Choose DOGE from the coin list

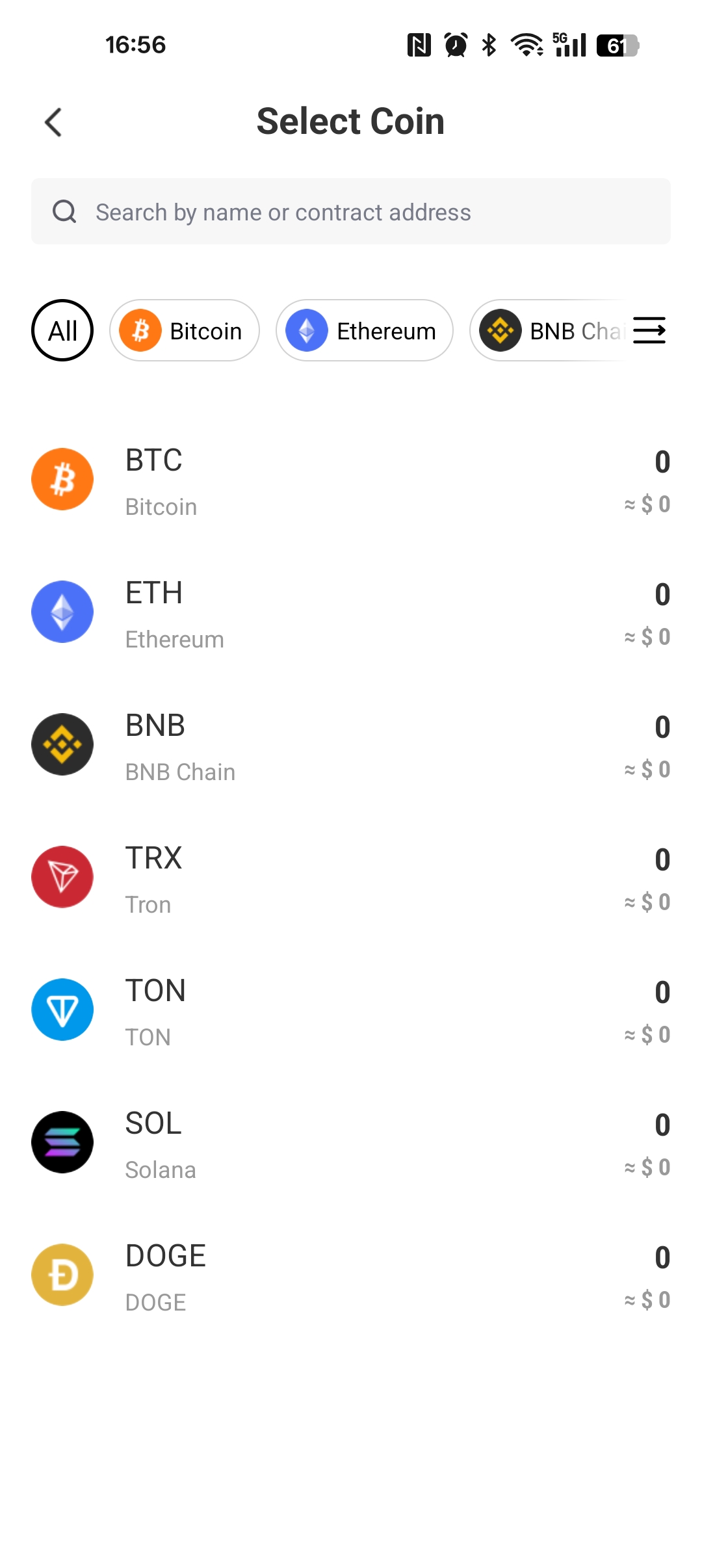351,1275
